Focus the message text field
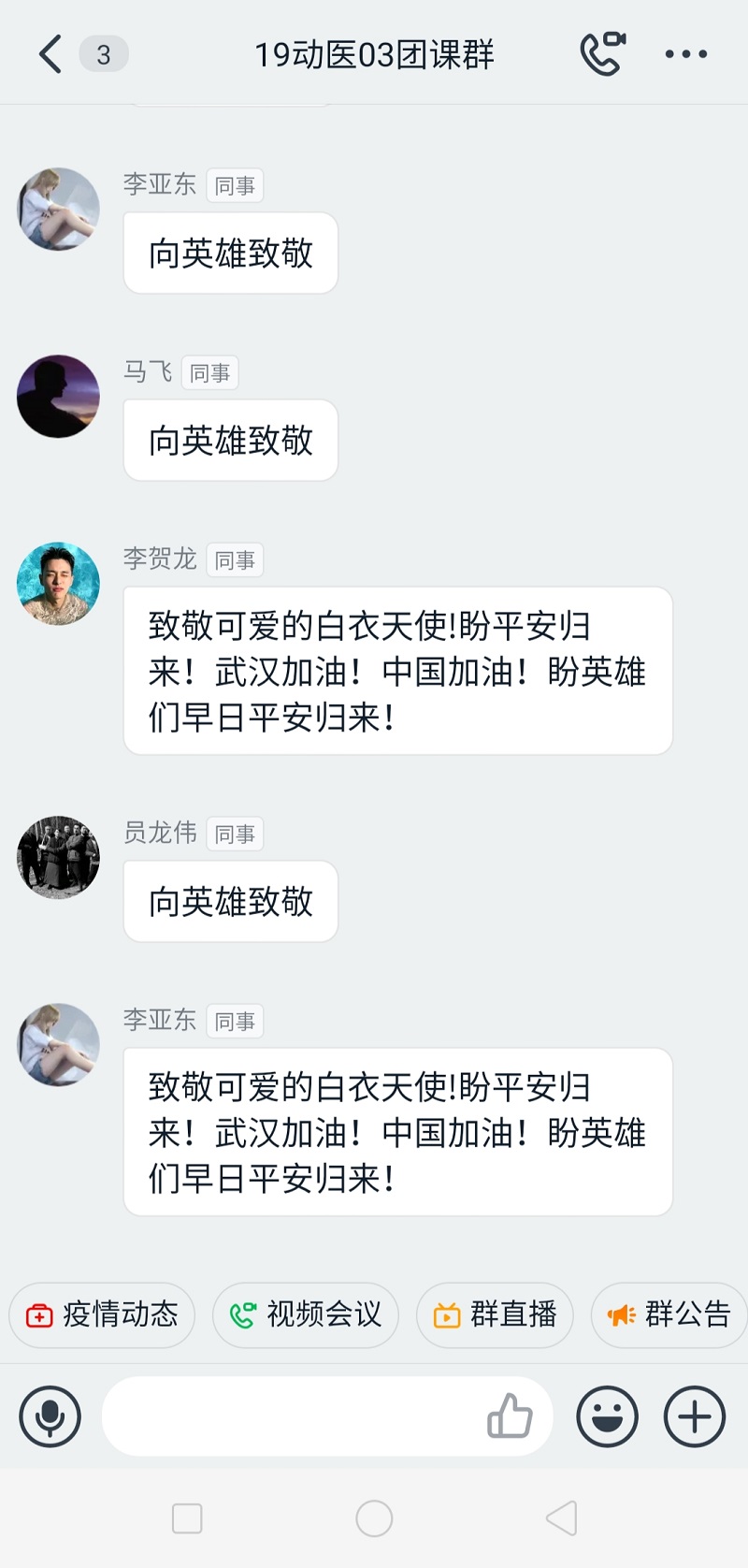 tap(290, 1416)
